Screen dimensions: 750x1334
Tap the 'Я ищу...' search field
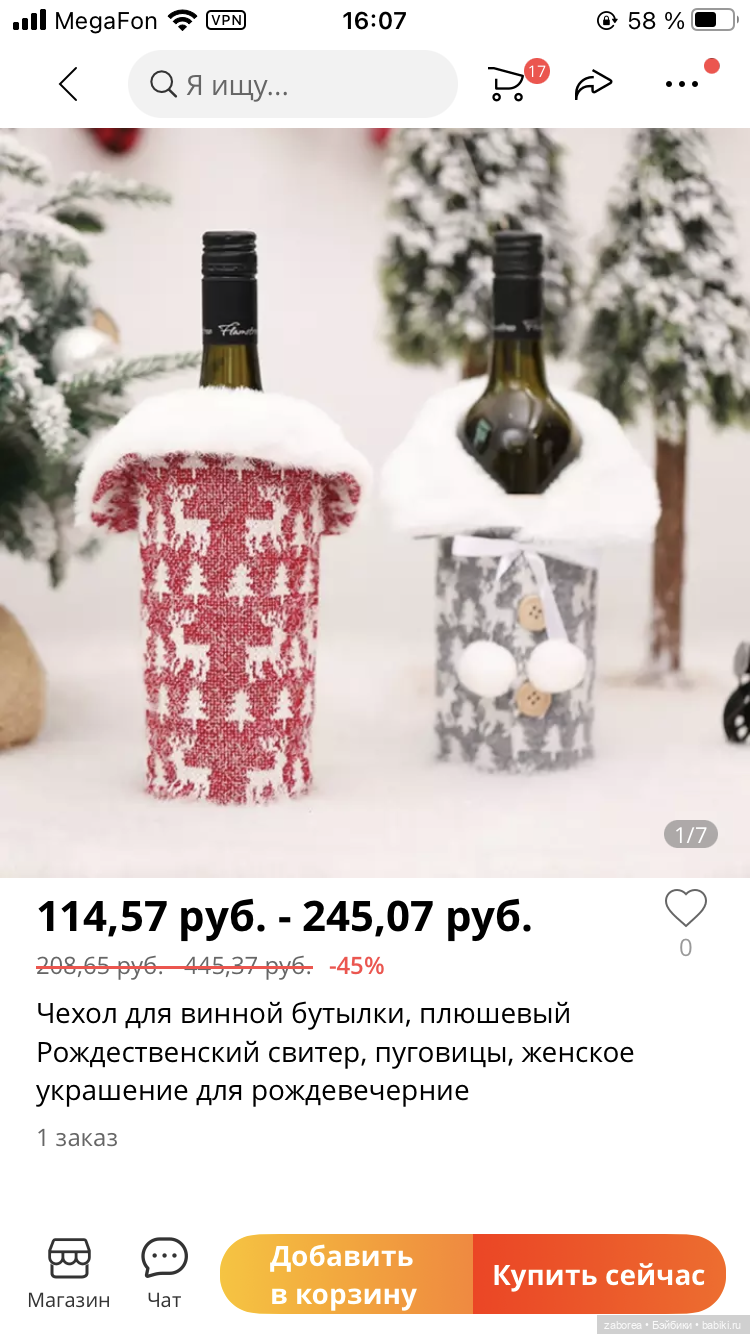(x=292, y=85)
